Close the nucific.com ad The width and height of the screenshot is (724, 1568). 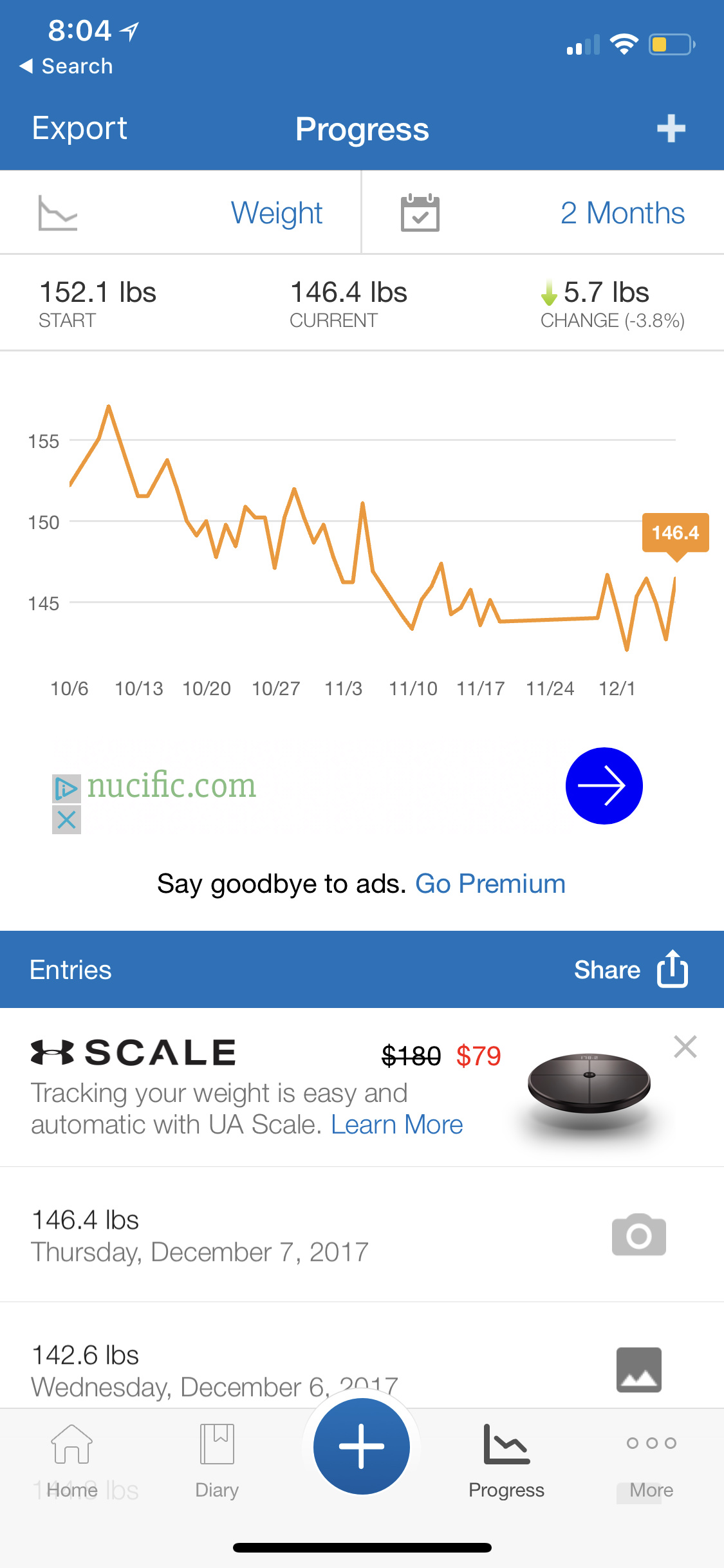coord(66,820)
